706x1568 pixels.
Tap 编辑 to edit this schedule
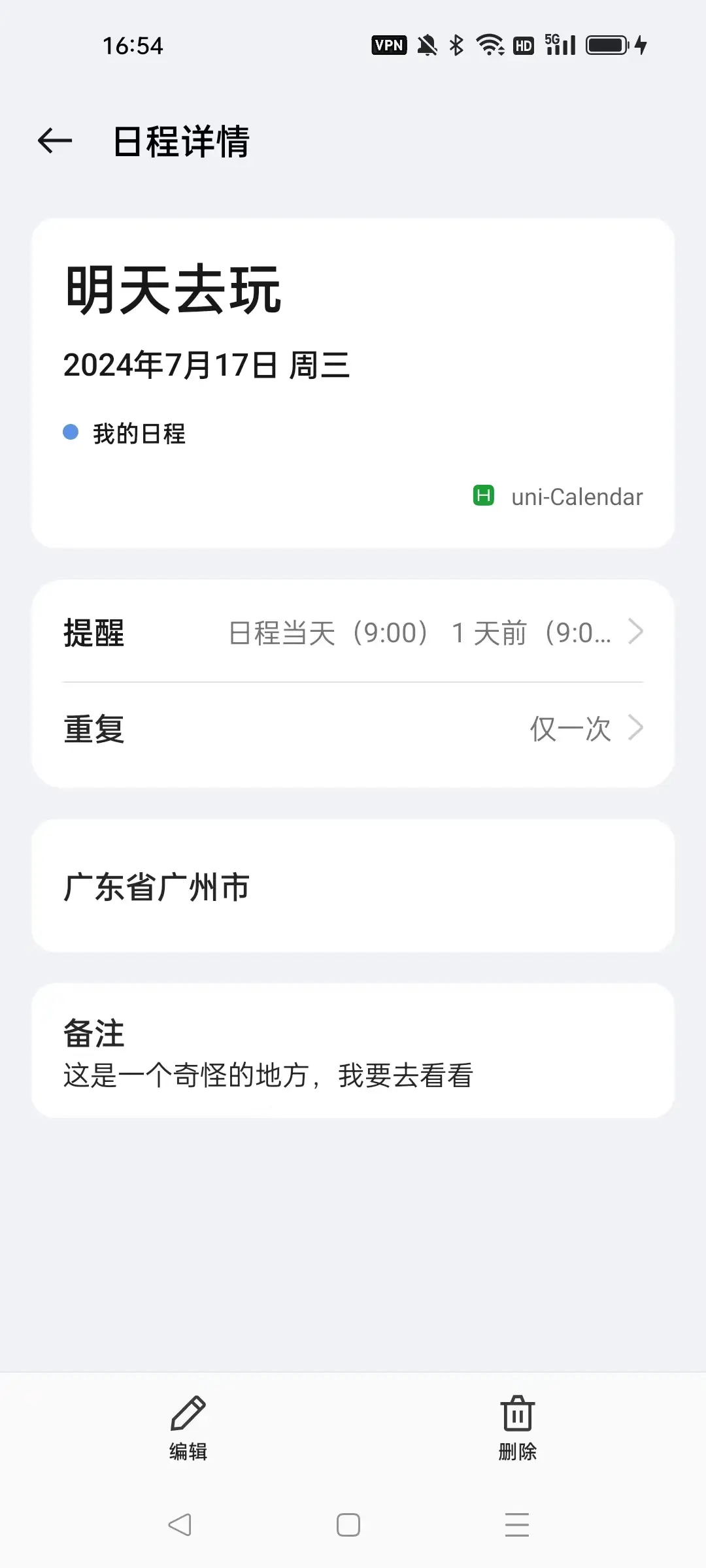click(x=188, y=1428)
